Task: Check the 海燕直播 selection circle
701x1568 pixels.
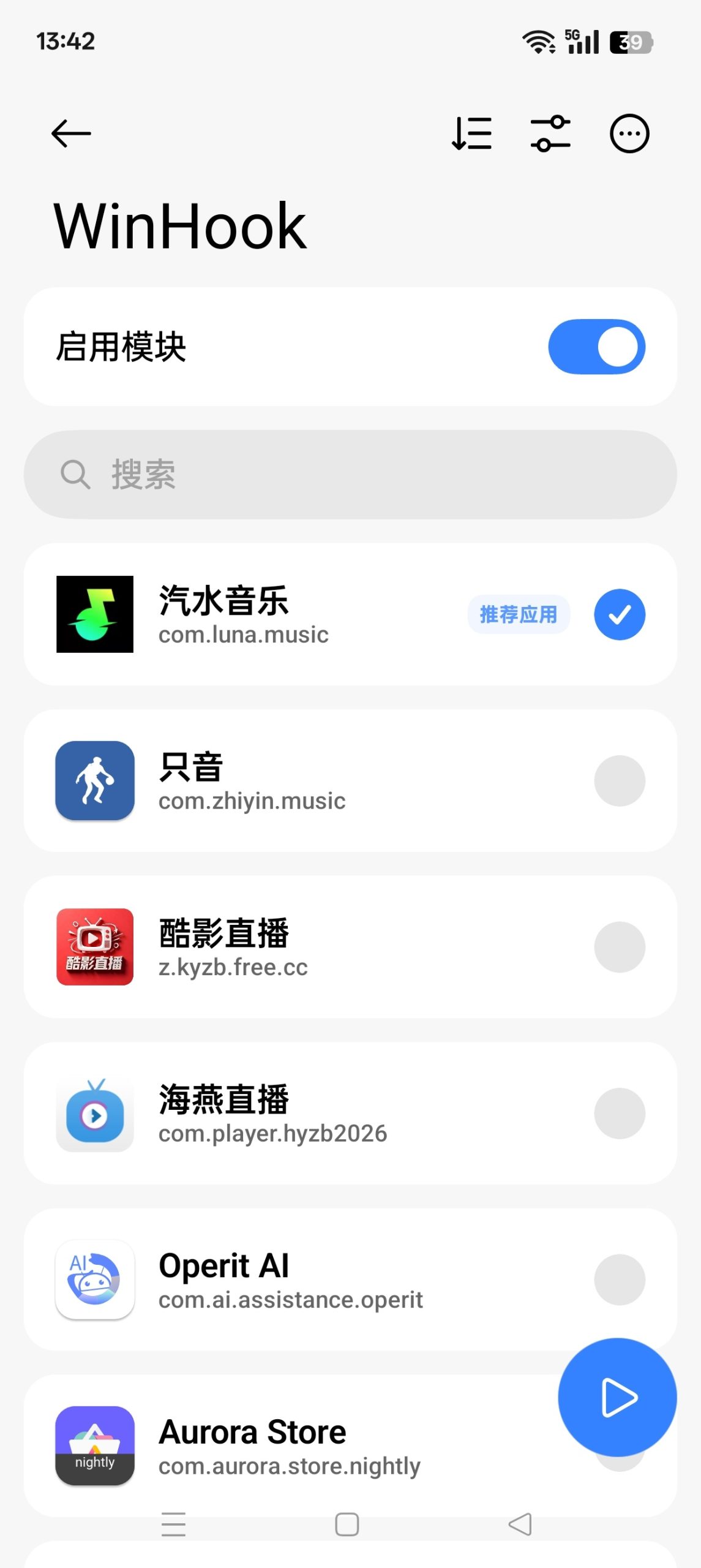Action: pos(619,1114)
